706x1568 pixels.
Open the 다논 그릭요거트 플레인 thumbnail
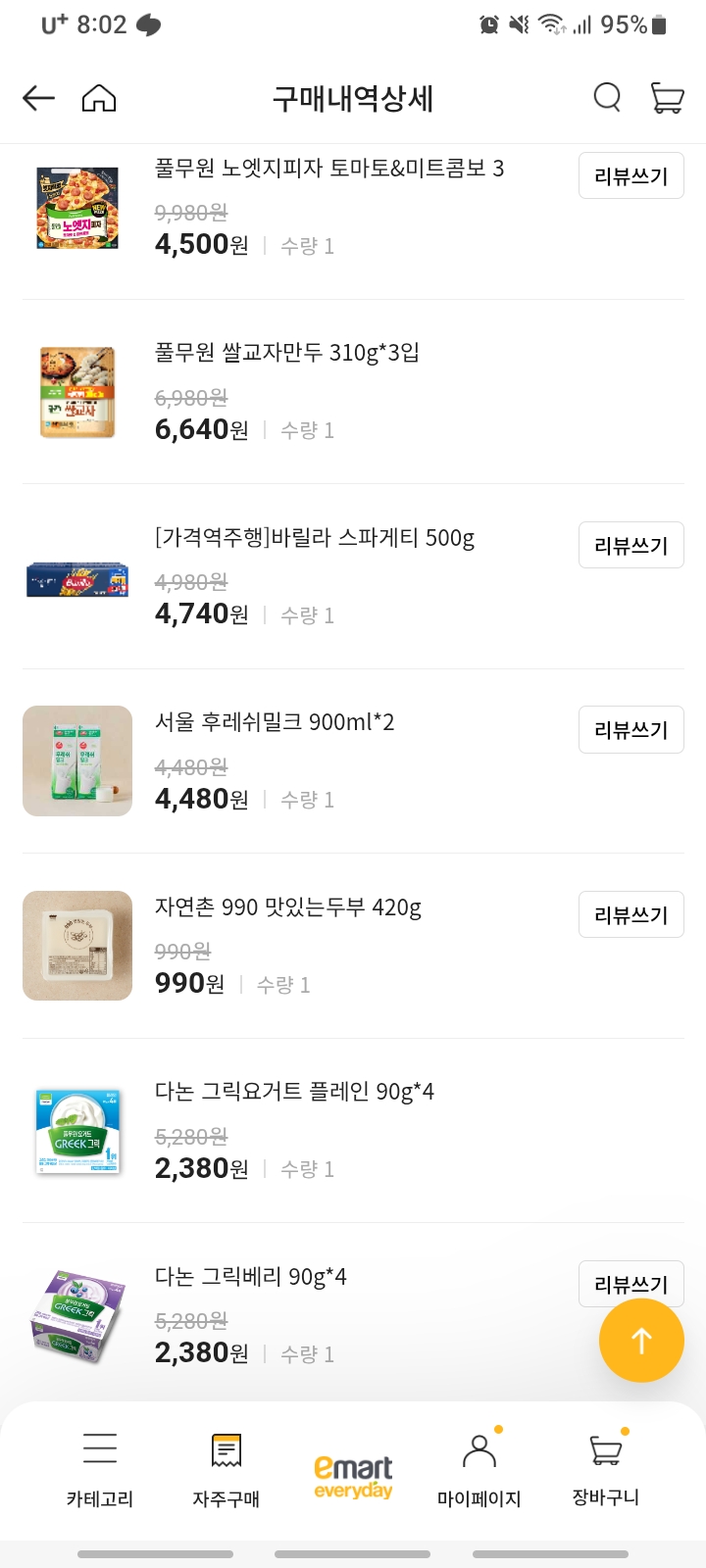click(77, 1131)
